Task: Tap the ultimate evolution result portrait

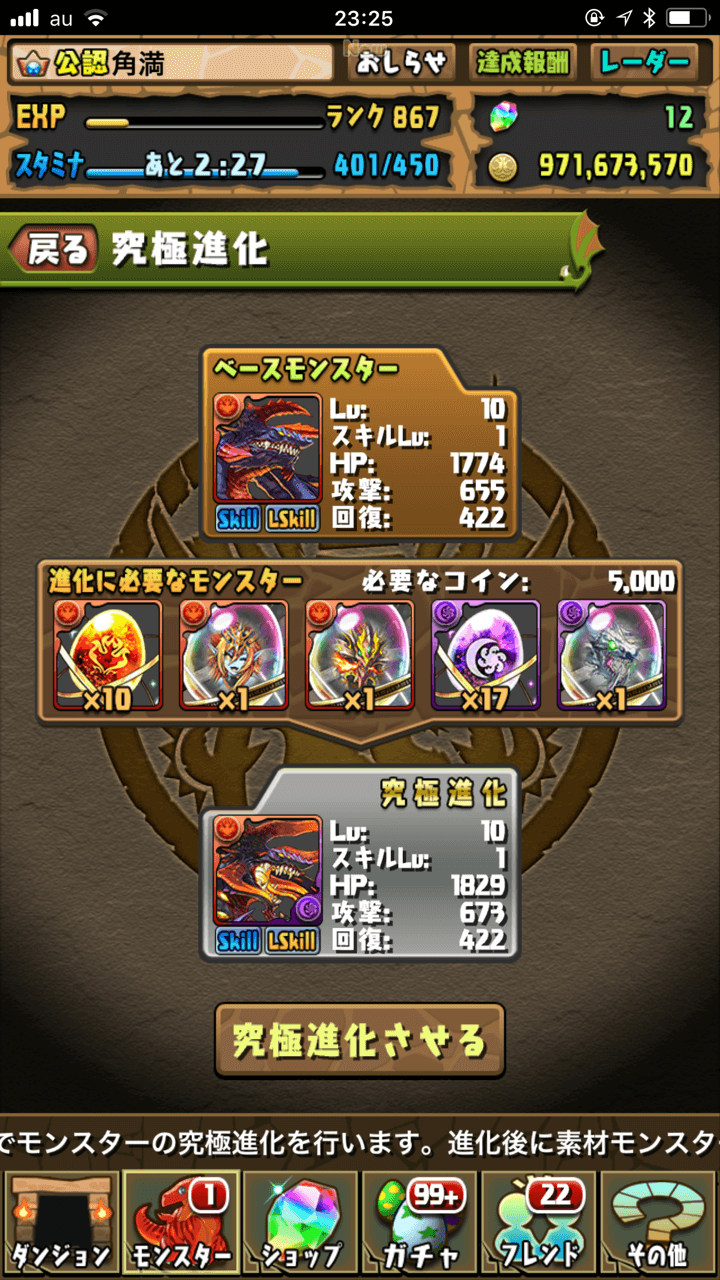Action: coord(266,868)
